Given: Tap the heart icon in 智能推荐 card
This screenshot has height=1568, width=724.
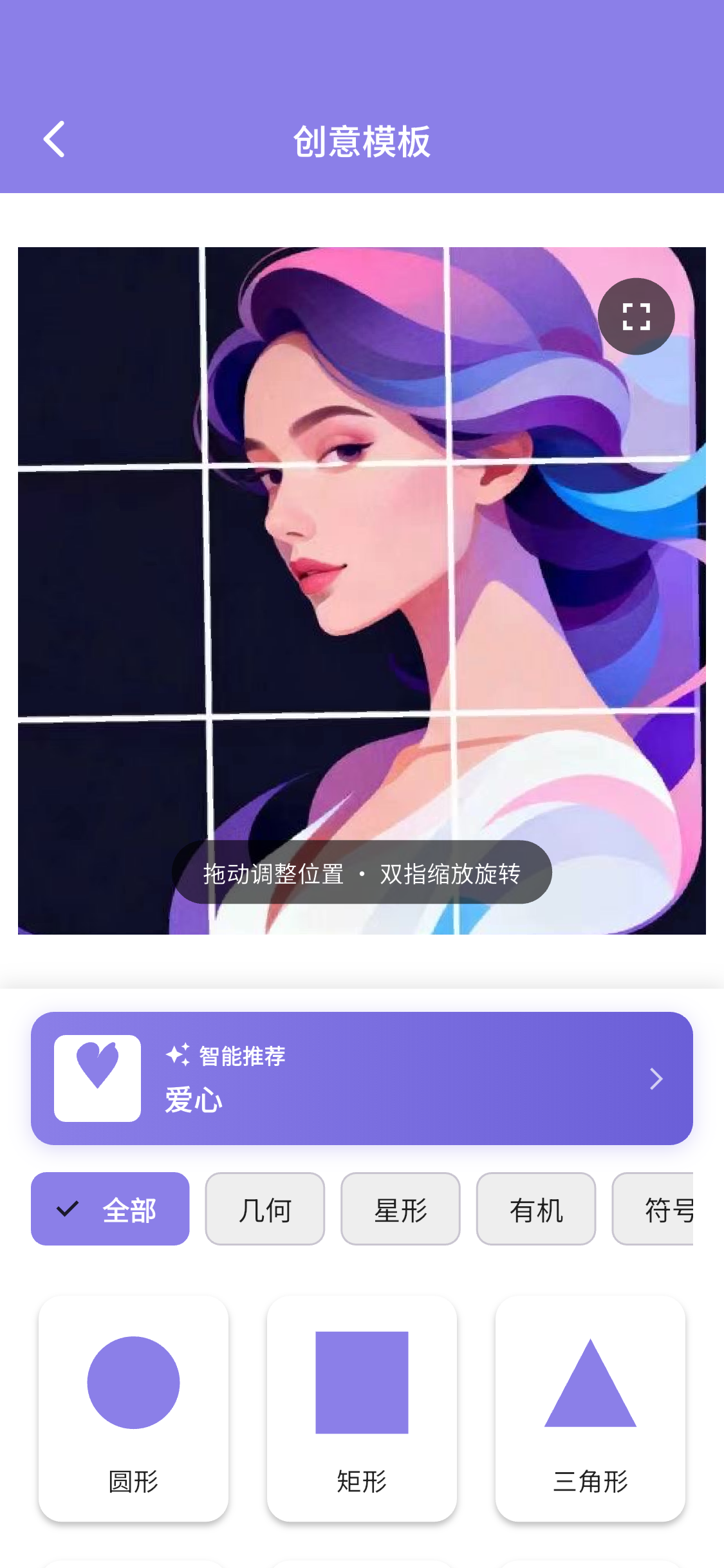Looking at the screenshot, I should tap(97, 1078).
